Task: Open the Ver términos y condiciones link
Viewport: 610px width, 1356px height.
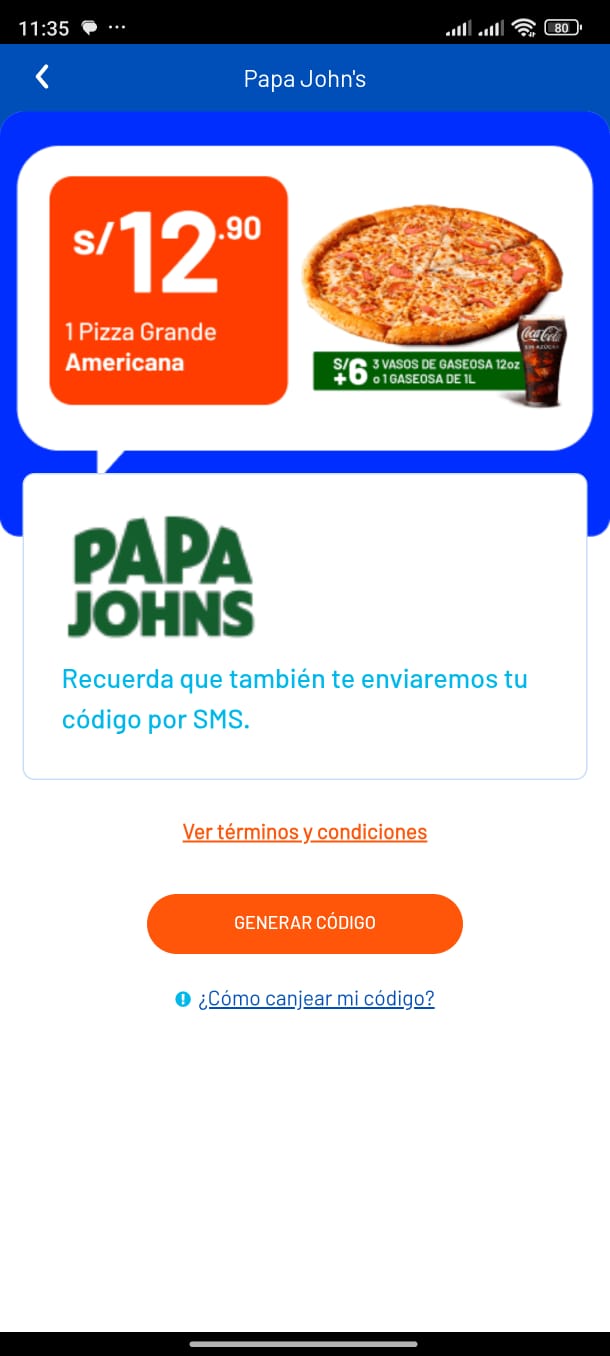Action: click(x=304, y=832)
